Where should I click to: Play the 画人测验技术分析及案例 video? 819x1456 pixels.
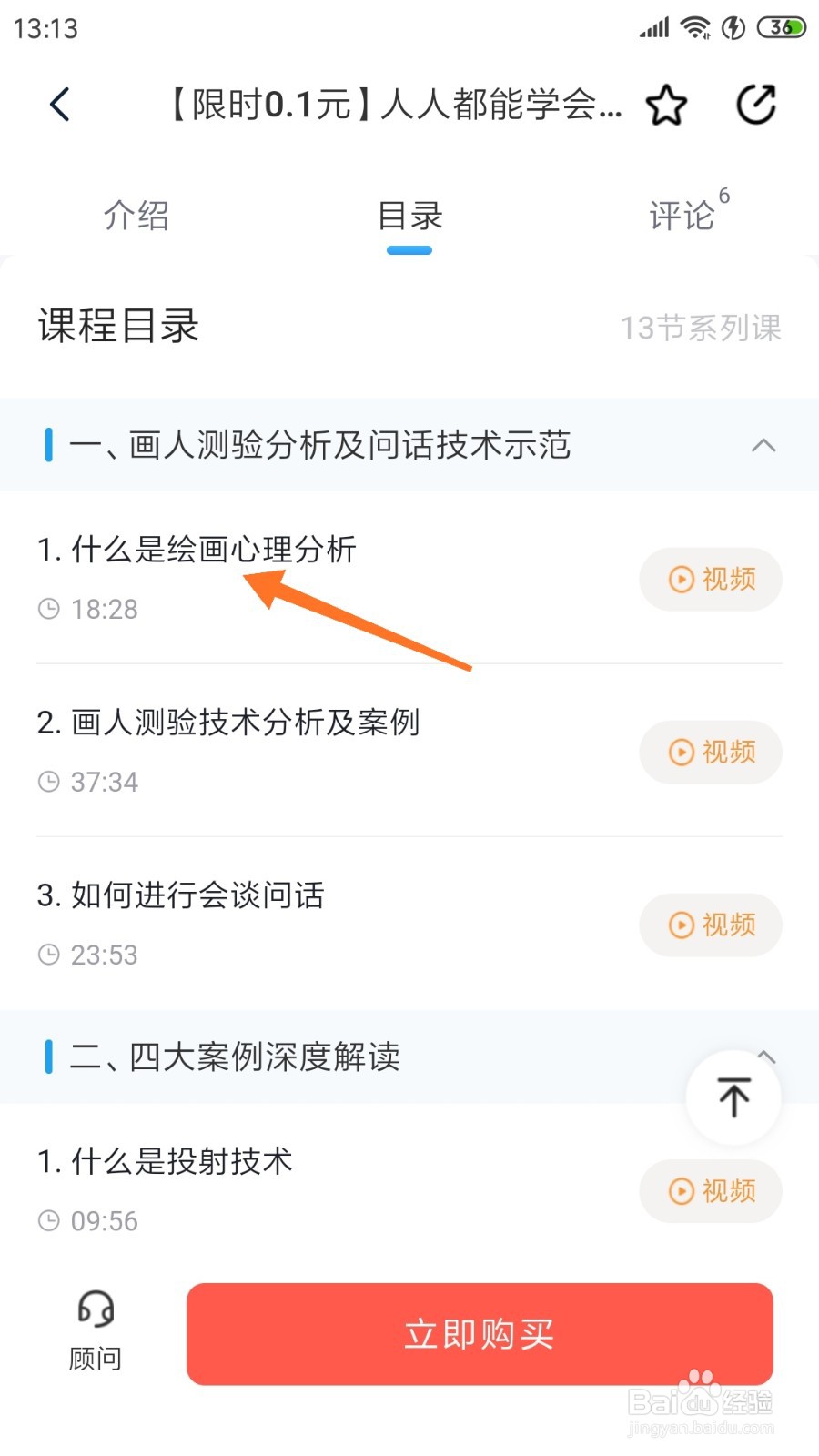[710, 753]
